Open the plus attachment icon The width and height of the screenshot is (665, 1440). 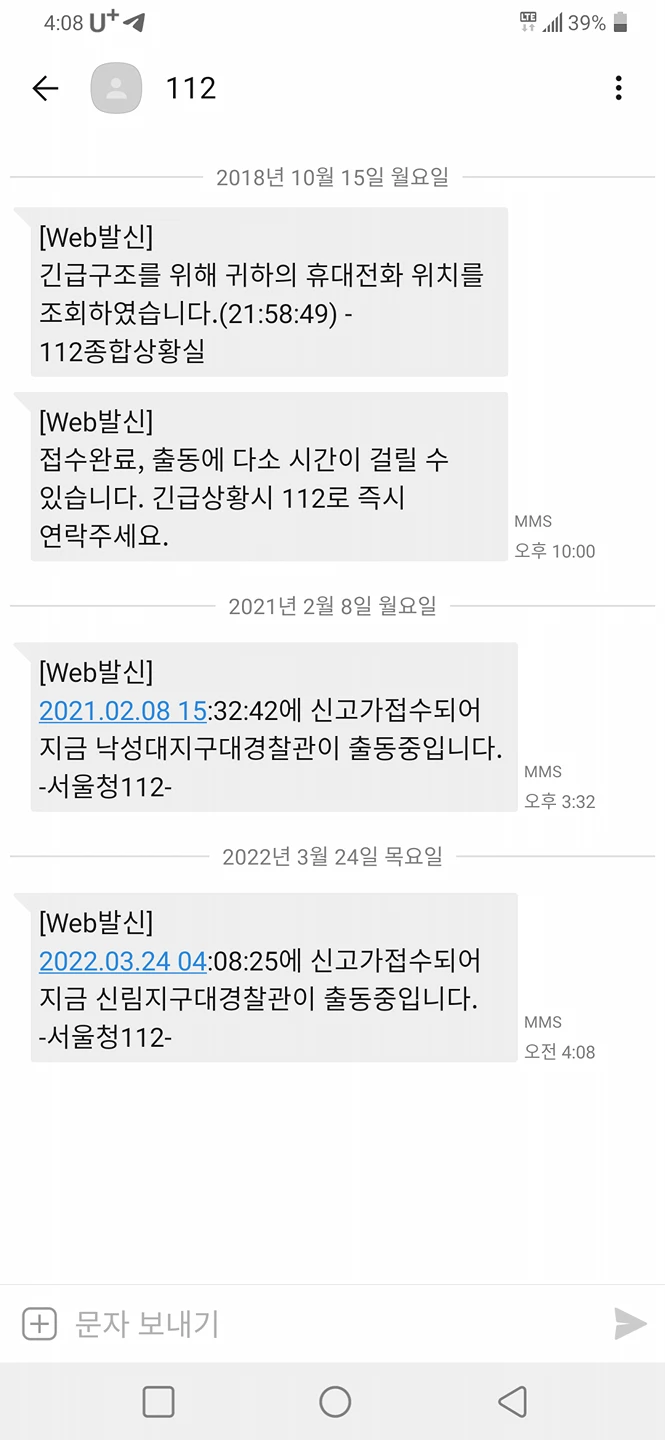[39, 1324]
